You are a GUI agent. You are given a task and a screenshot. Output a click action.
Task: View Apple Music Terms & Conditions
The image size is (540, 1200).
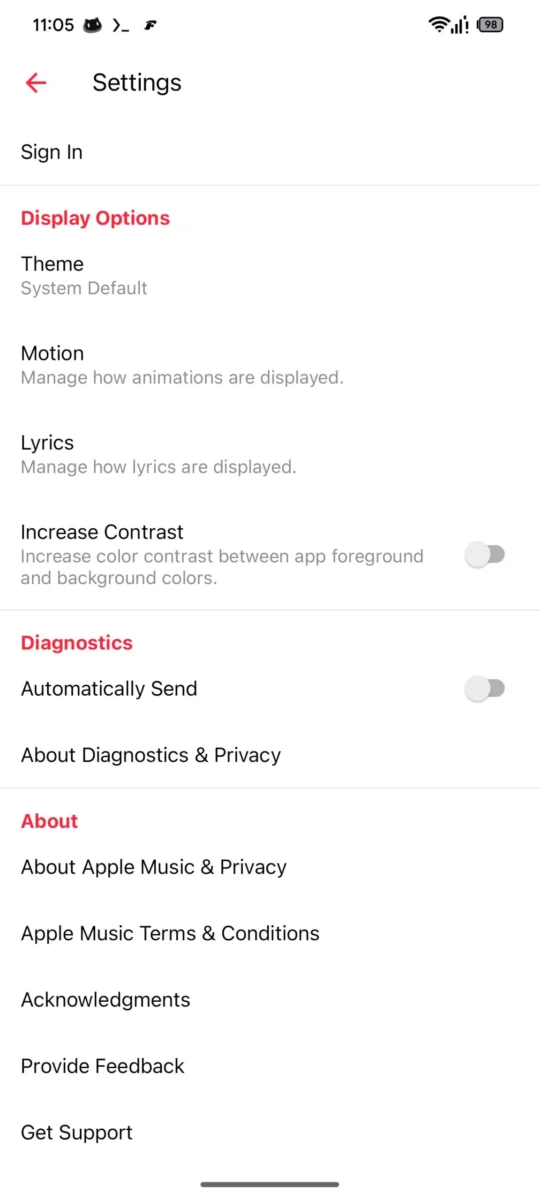(x=270, y=933)
